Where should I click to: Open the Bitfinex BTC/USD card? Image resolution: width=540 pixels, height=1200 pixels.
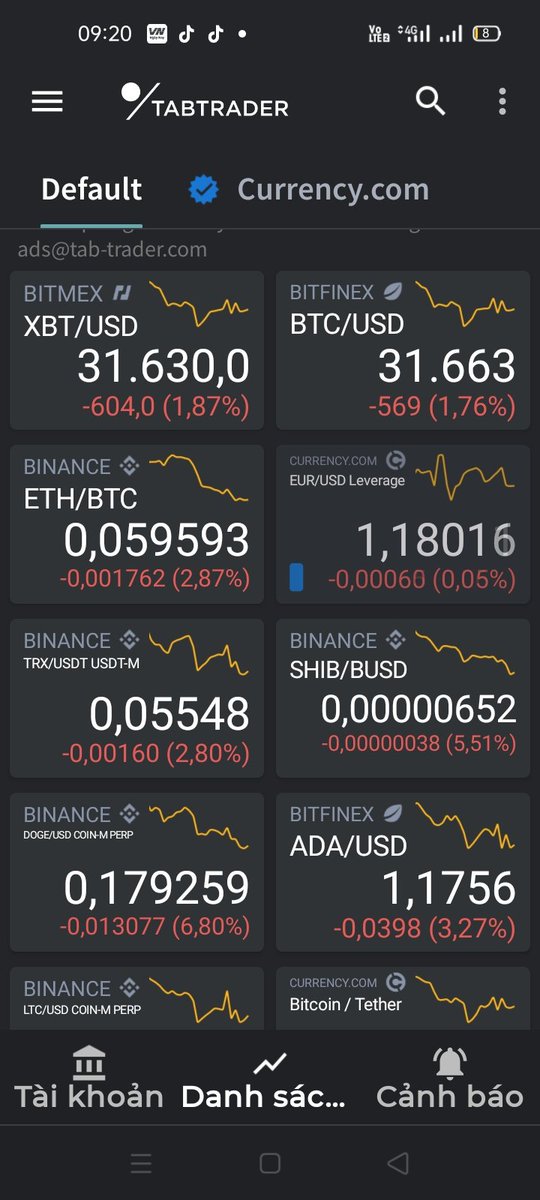point(403,351)
